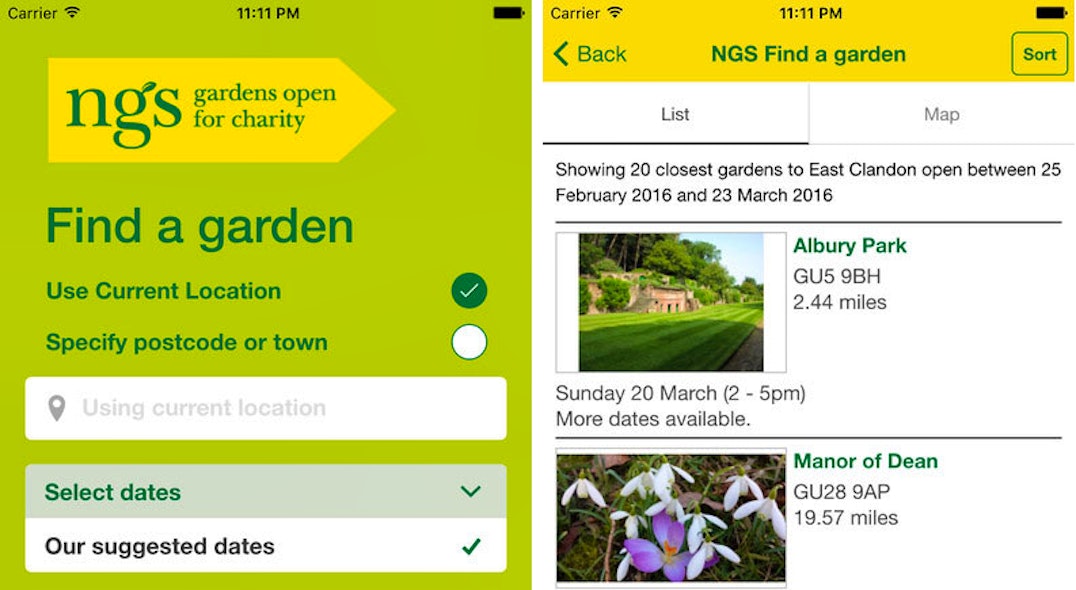Choose Specify postcode or town option

point(468,342)
